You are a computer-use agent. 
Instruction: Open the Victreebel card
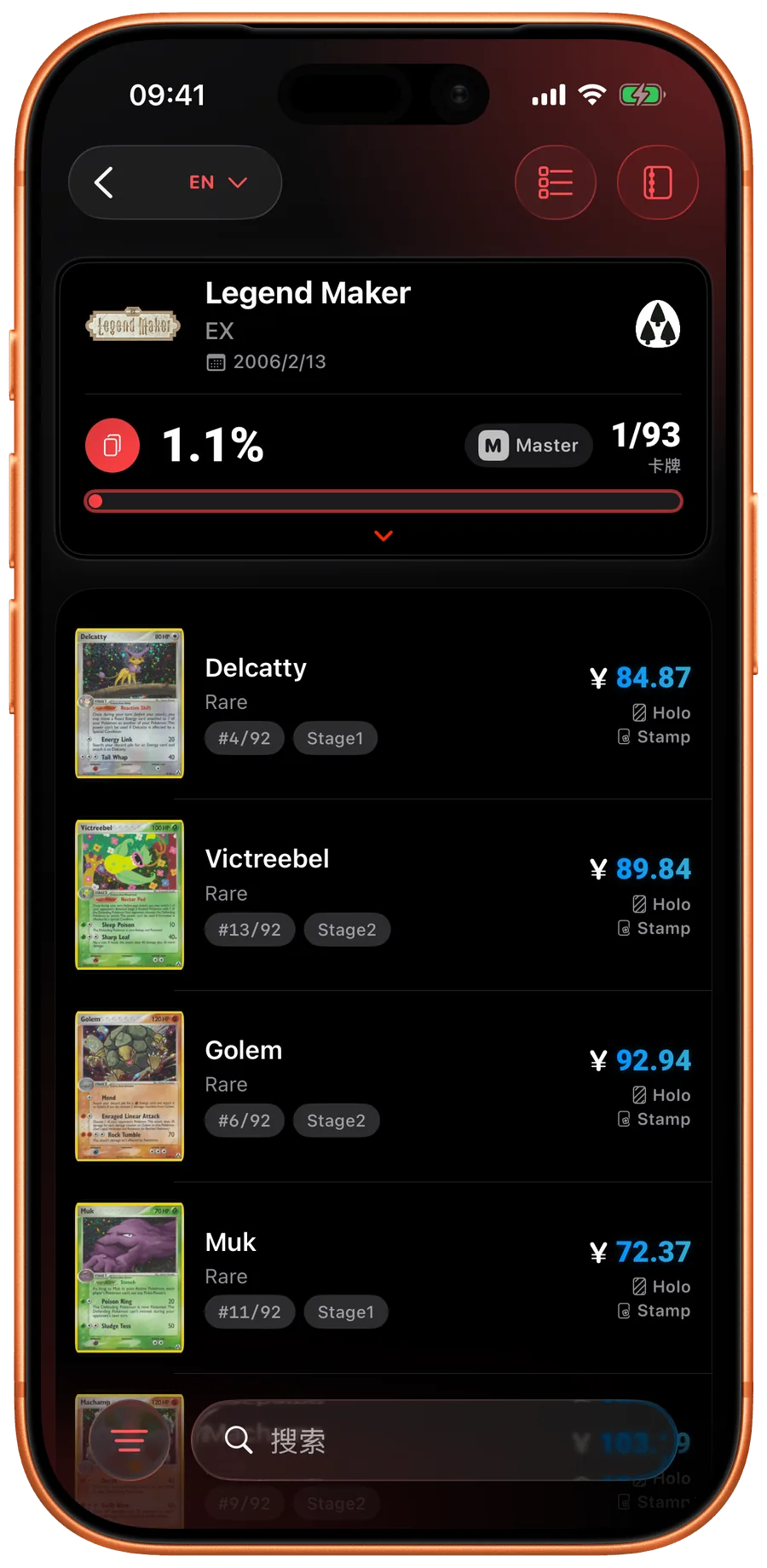coord(383,895)
